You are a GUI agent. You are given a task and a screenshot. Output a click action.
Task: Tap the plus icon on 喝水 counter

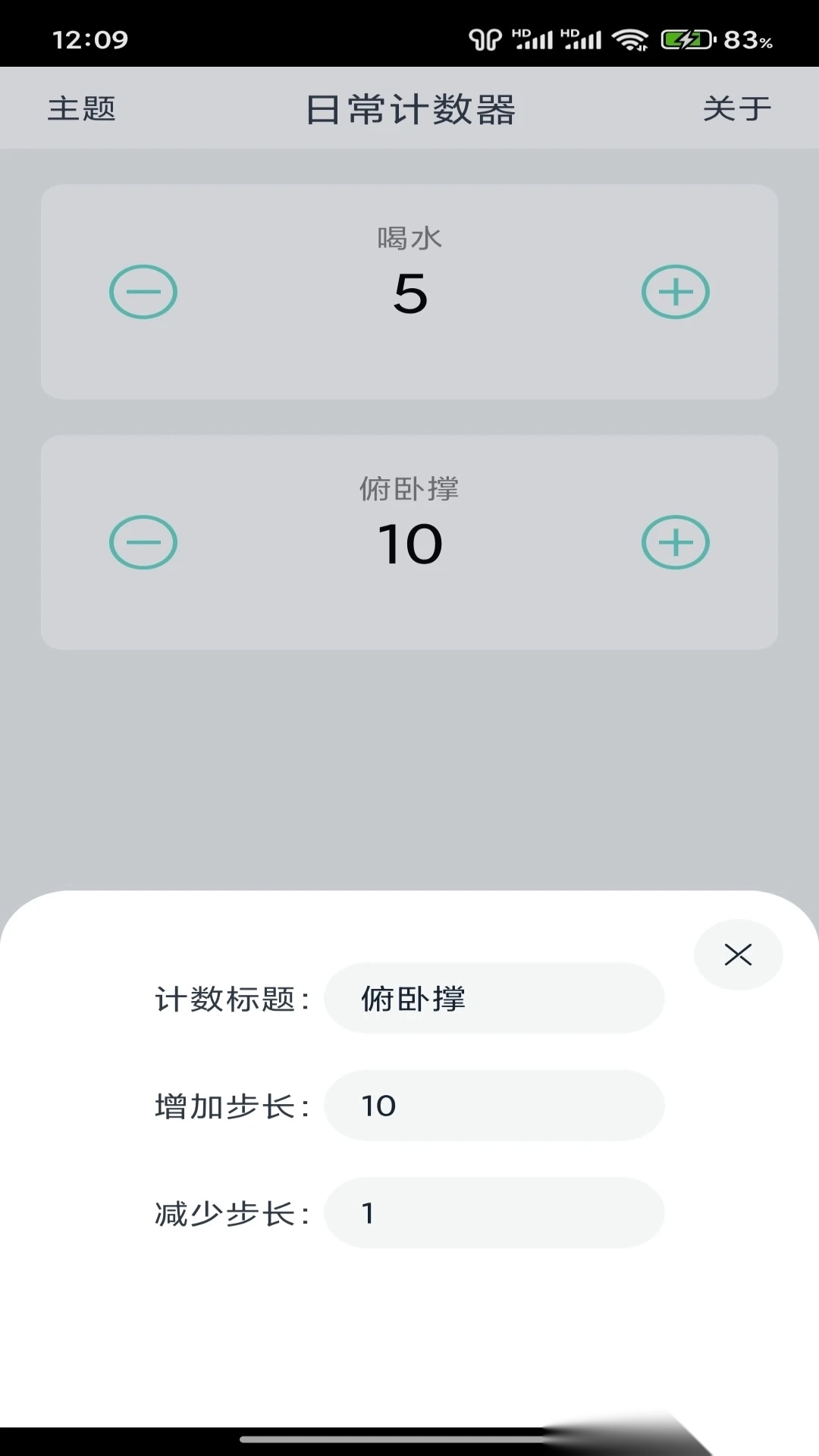pyautogui.click(x=676, y=291)
